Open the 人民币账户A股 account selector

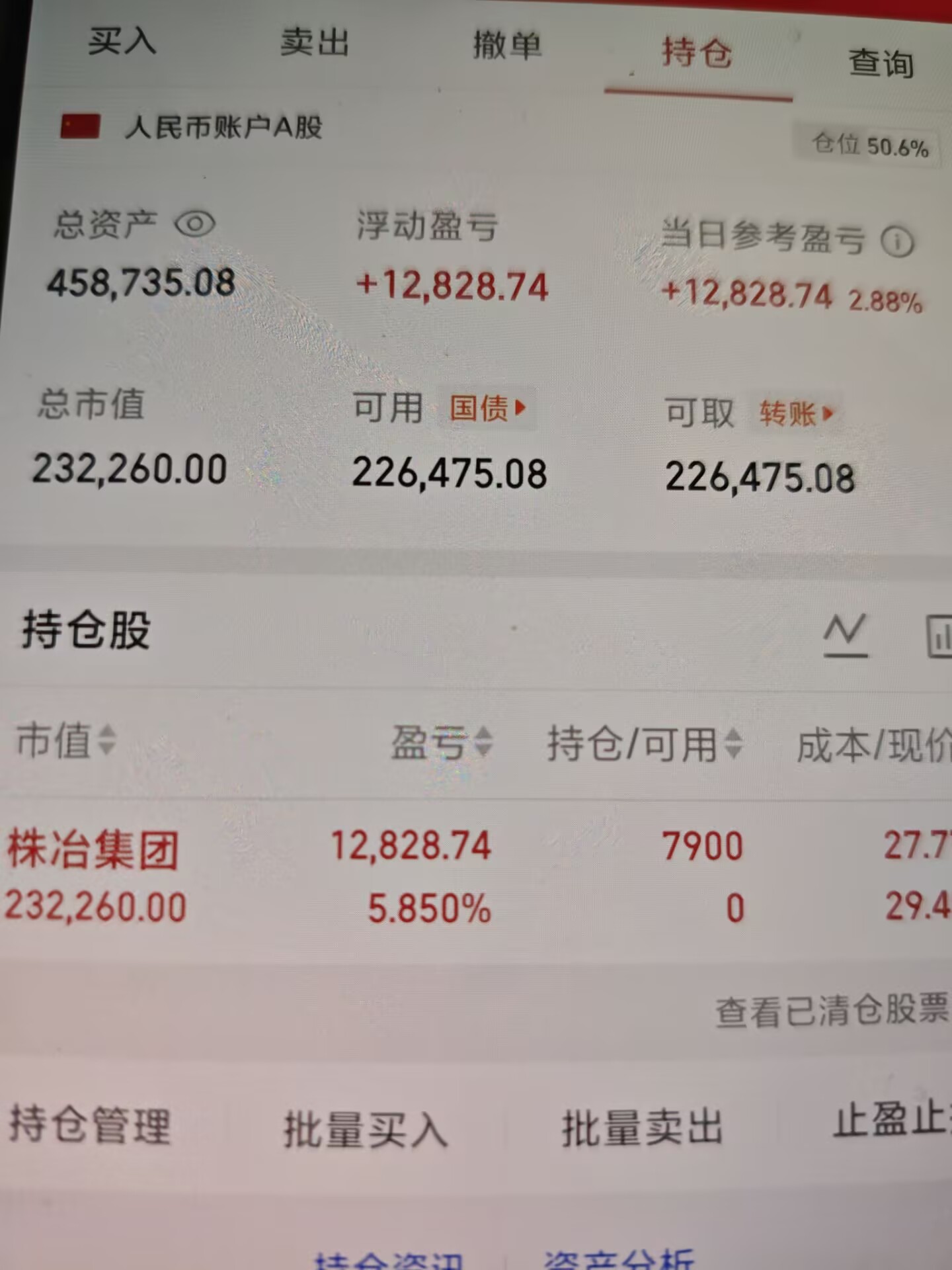tap(191, 126)
